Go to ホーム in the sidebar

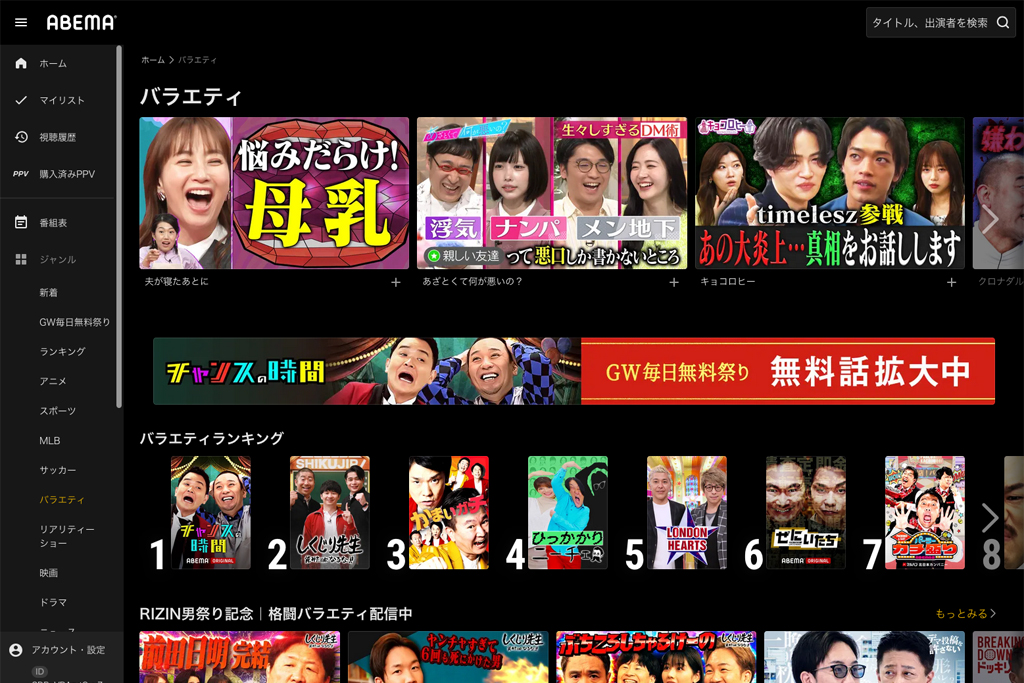pos(53,63)
